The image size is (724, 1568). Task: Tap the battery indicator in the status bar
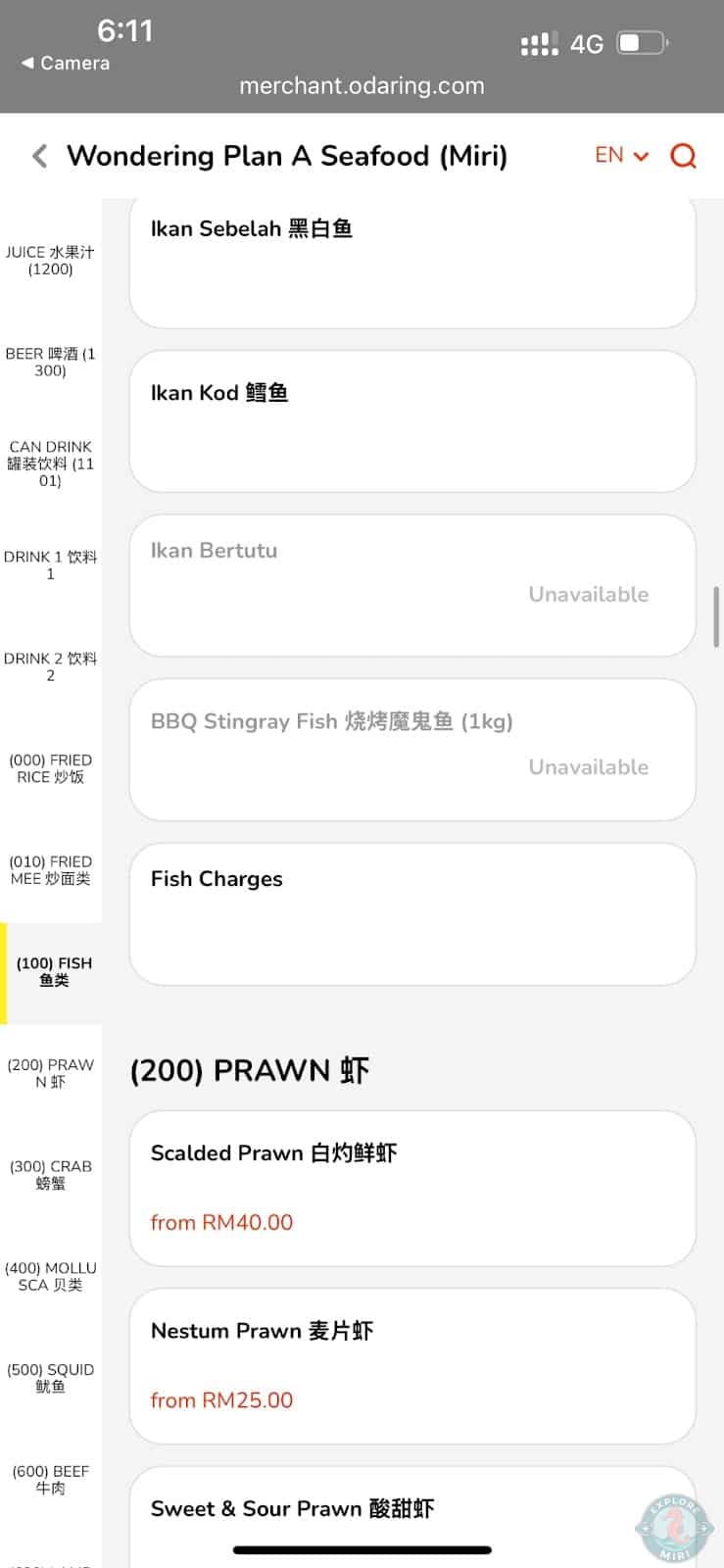coord(642,43)
